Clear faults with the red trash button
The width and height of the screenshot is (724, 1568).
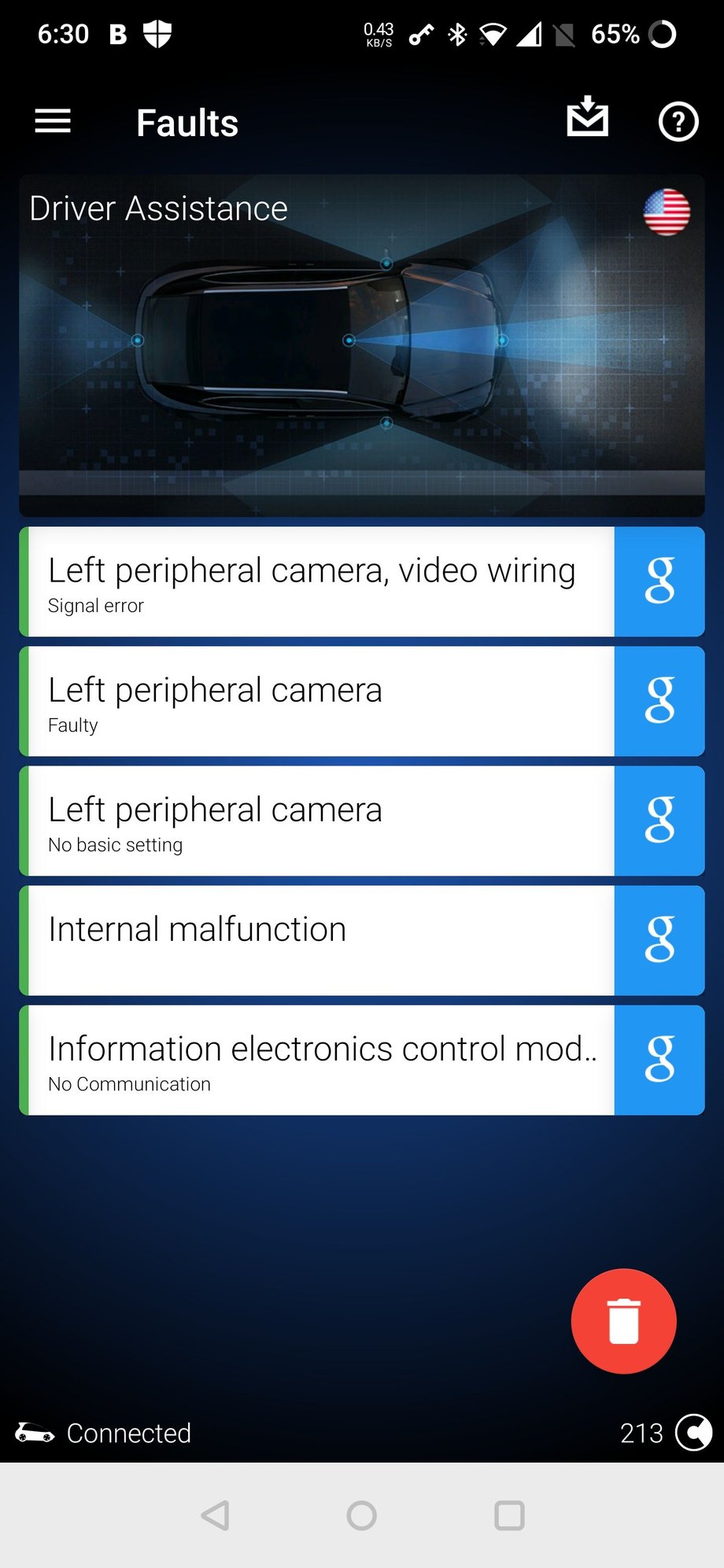(623, 1322)
